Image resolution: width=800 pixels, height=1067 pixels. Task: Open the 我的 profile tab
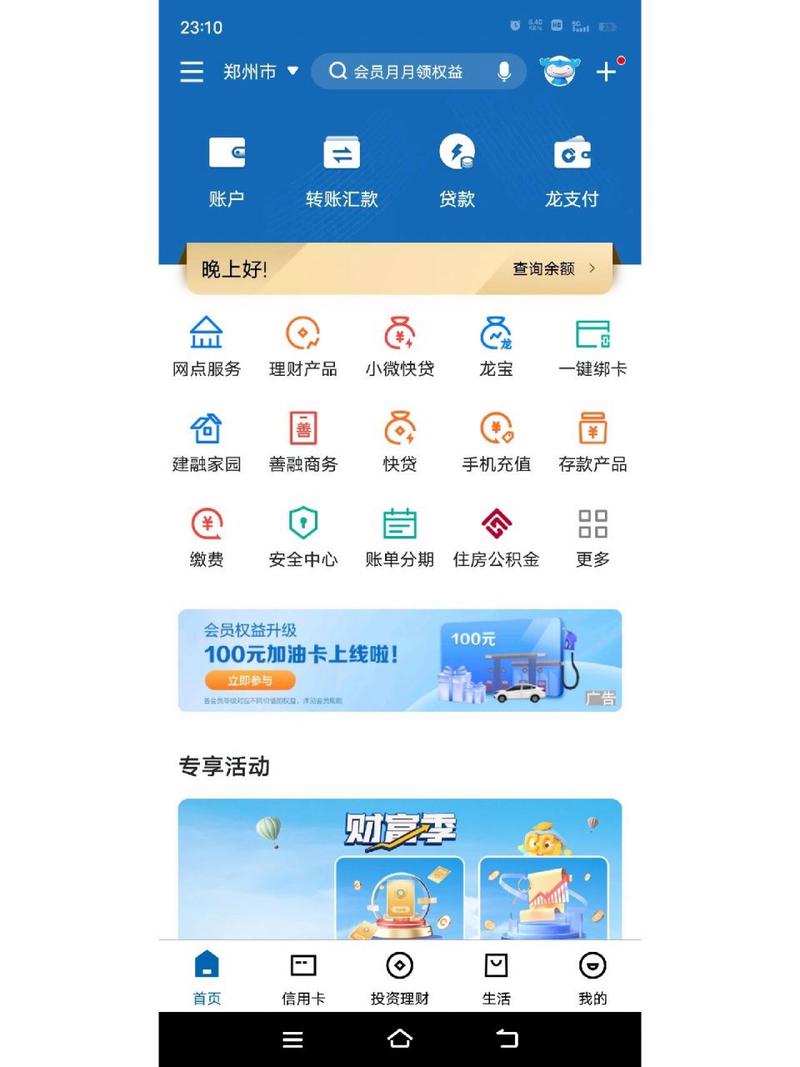pos(593,975)
